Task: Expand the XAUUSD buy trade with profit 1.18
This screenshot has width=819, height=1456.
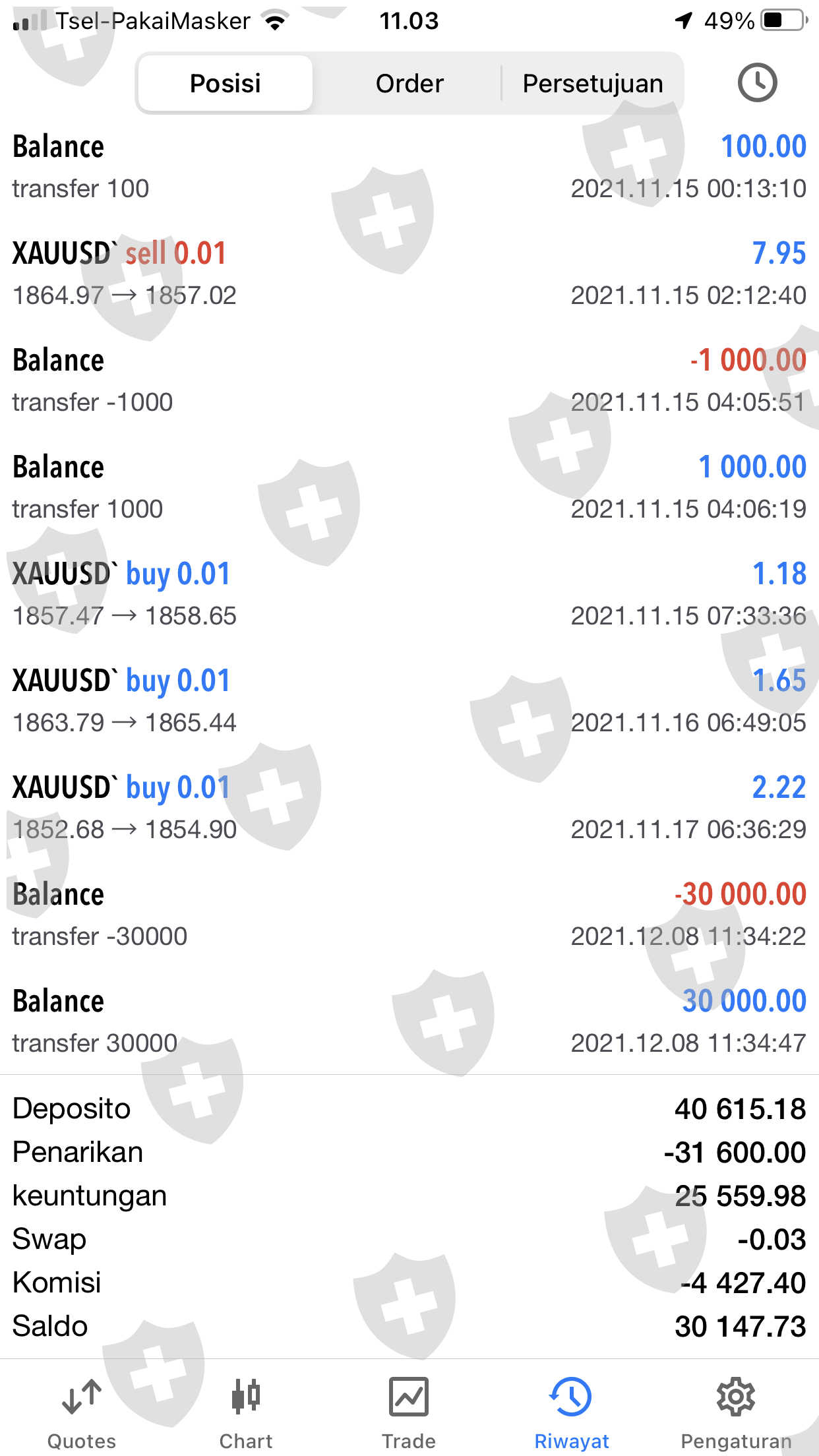Action: pyautogui.click(x=409, y=594)
